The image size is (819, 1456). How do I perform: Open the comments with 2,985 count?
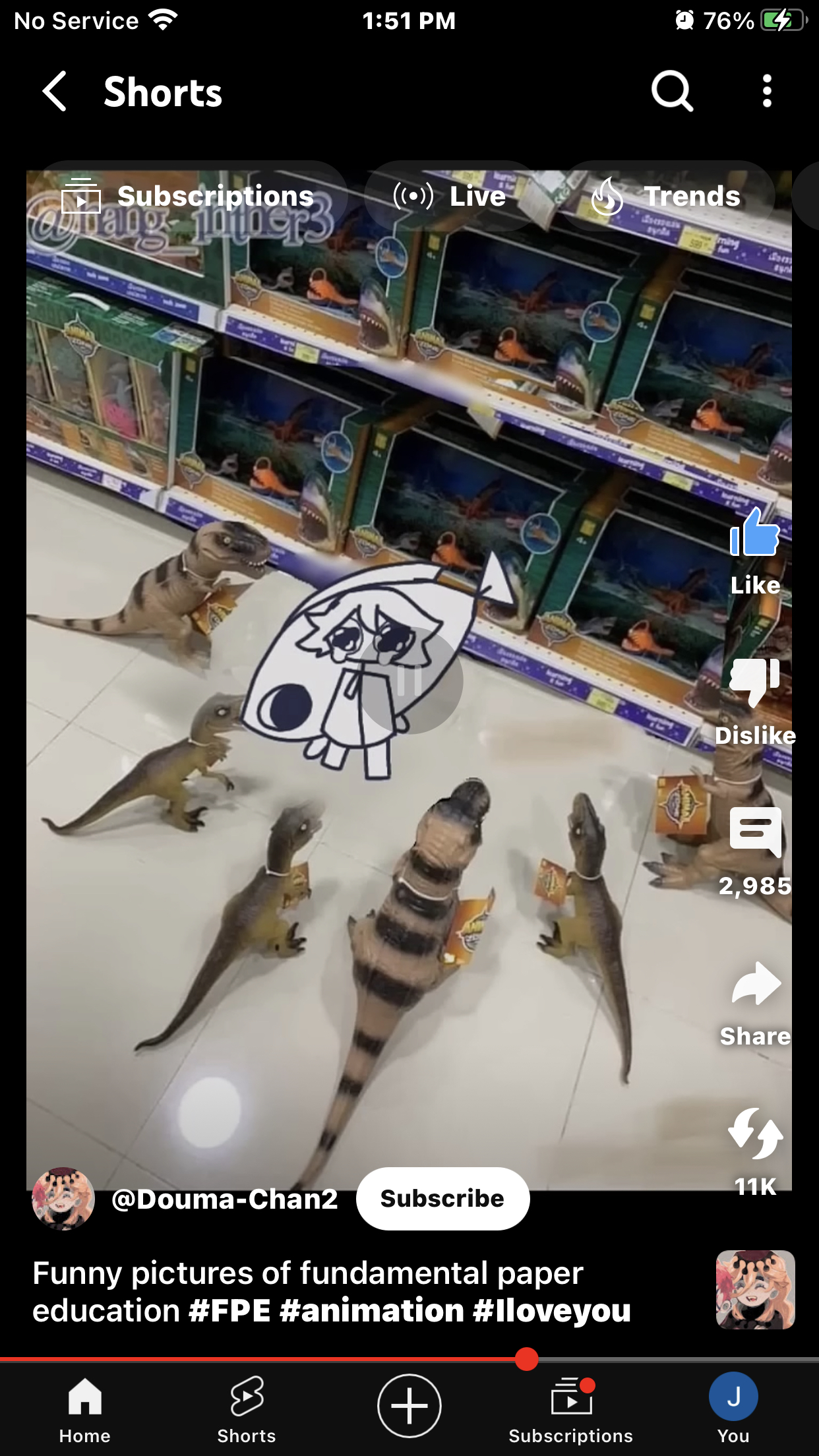[x=755, y=852]
